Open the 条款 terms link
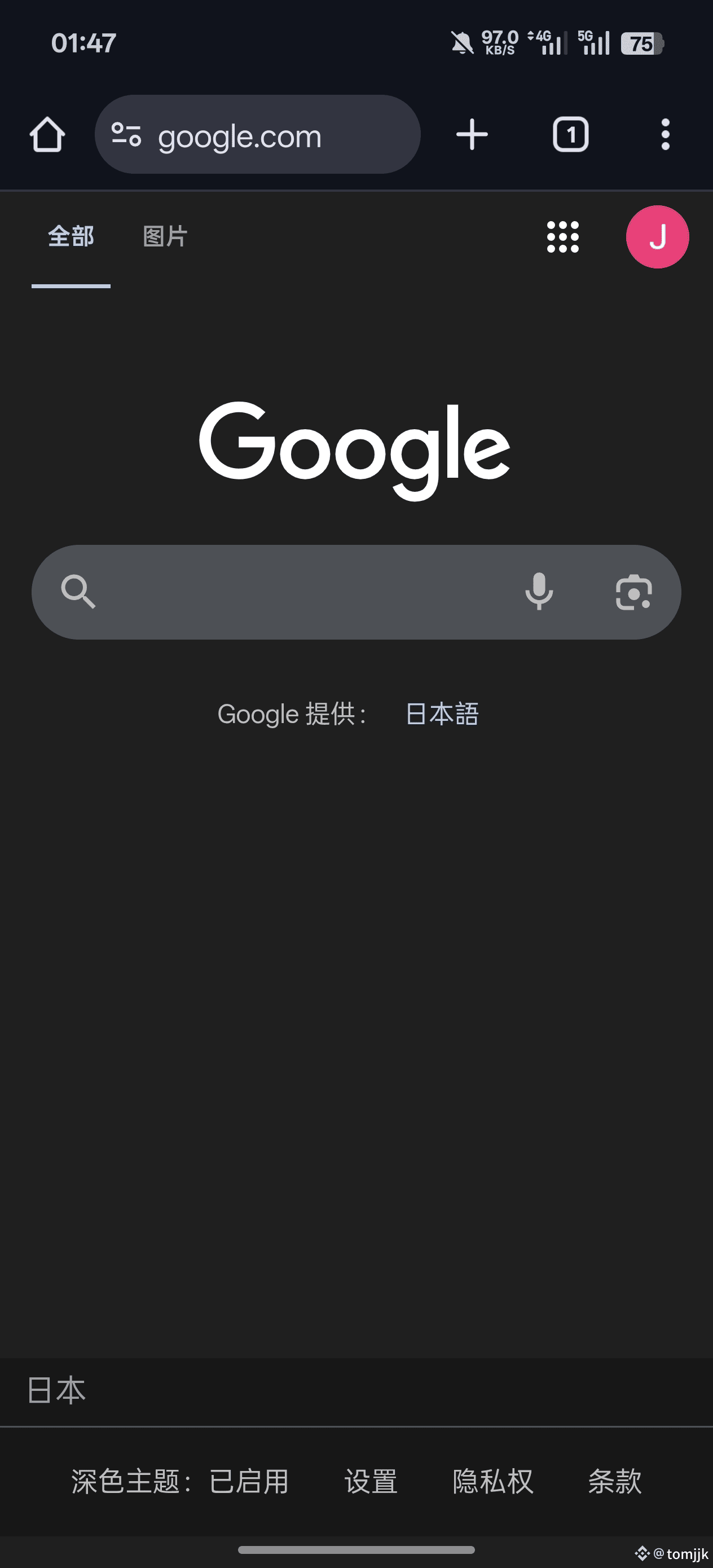Image resolution: width=713 pixels, height=1568 pixels. pos(614,1481)
